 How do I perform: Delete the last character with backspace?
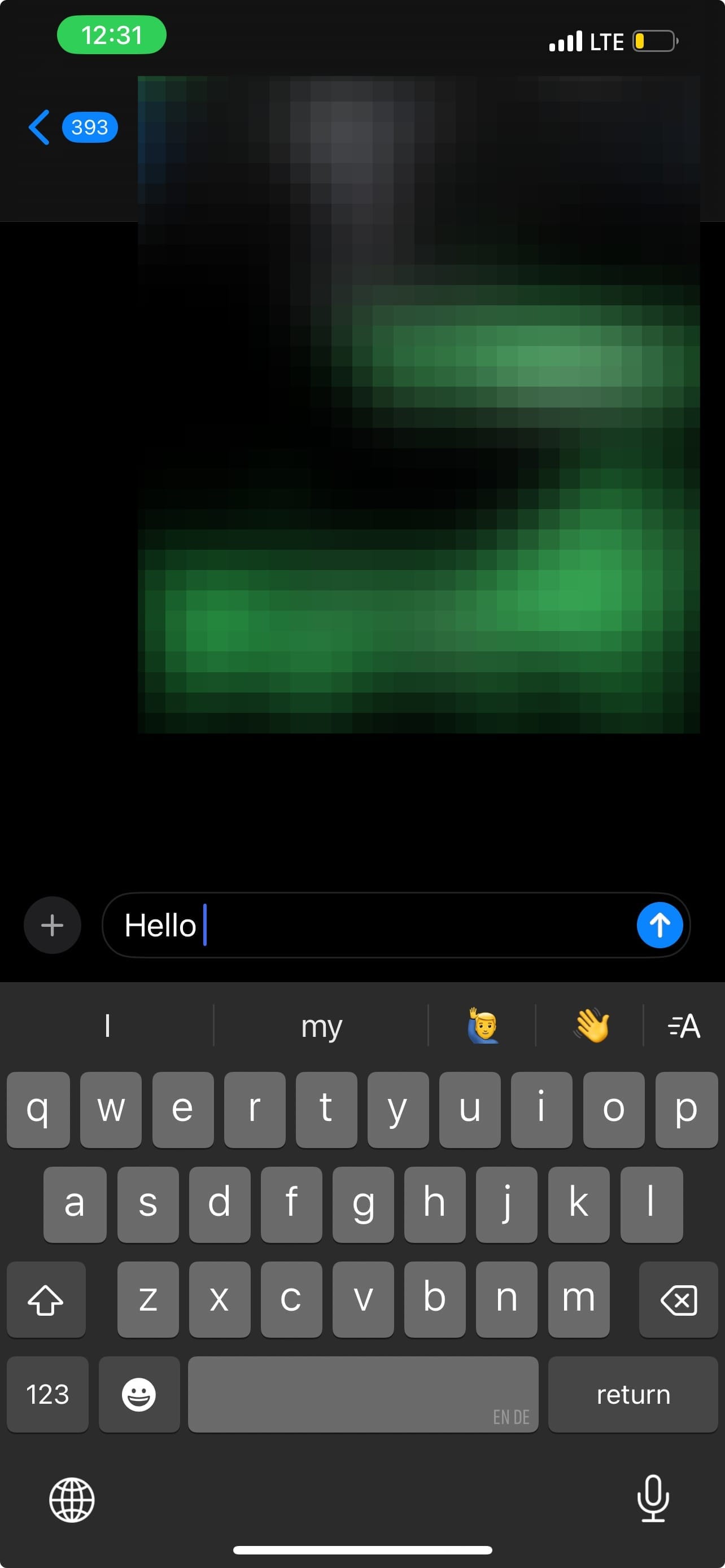tap(678, 1299)
